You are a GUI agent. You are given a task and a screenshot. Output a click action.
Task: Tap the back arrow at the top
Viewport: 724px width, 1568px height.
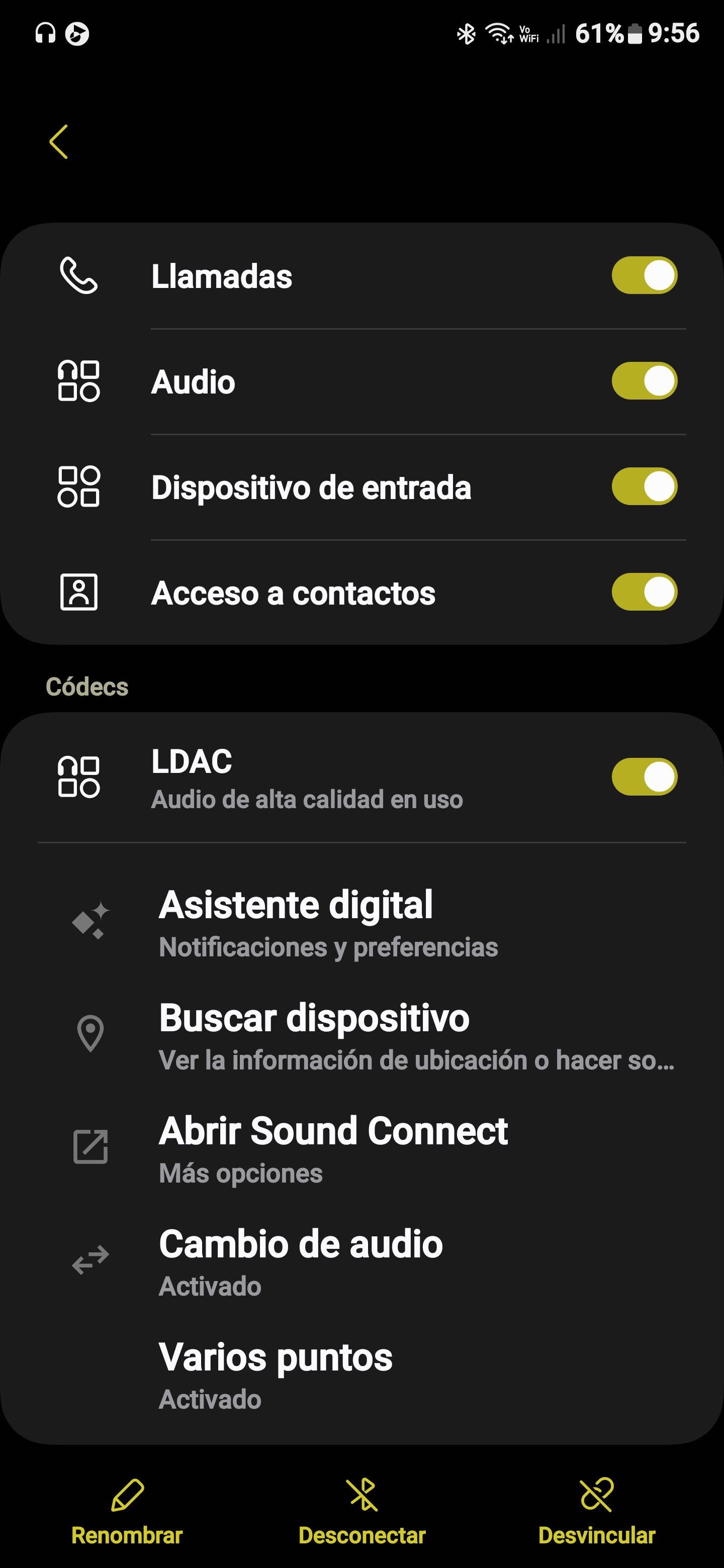[x=59, y=142]
